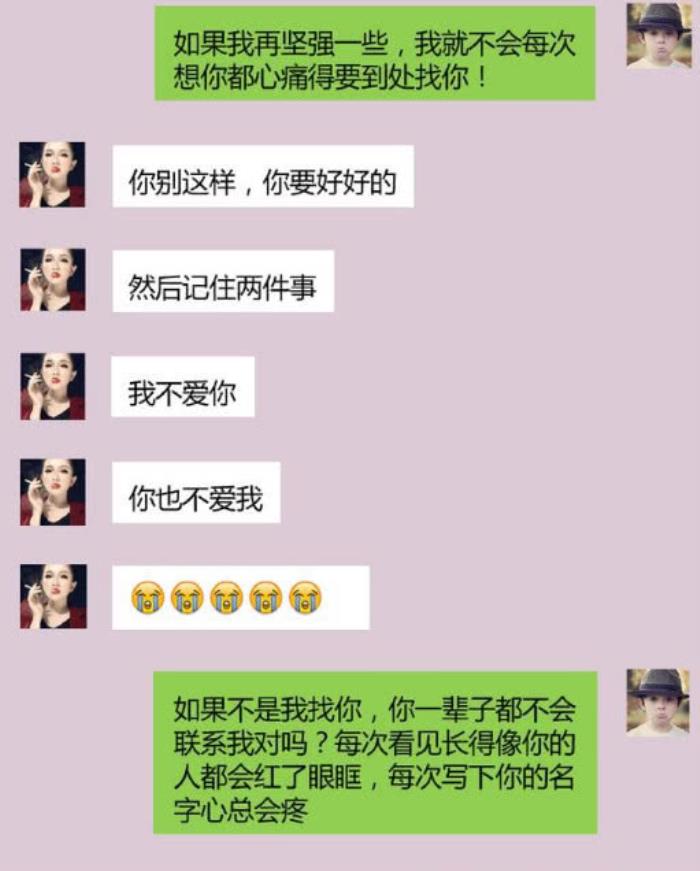Open boy avatar beside '如果不是我找你' message
Screen dimensions: 700x871
click(658, 702)
